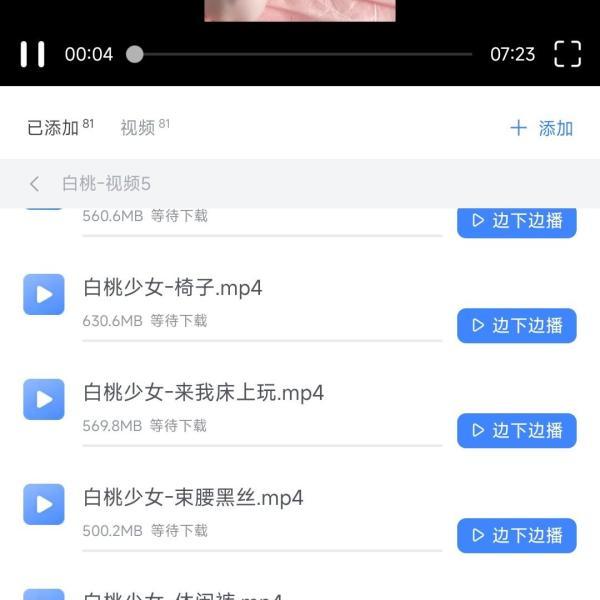Tap 边下边播 for 白桃少女-束腰黑丝.mp4
600x600 pixels.
coord(517,535)
